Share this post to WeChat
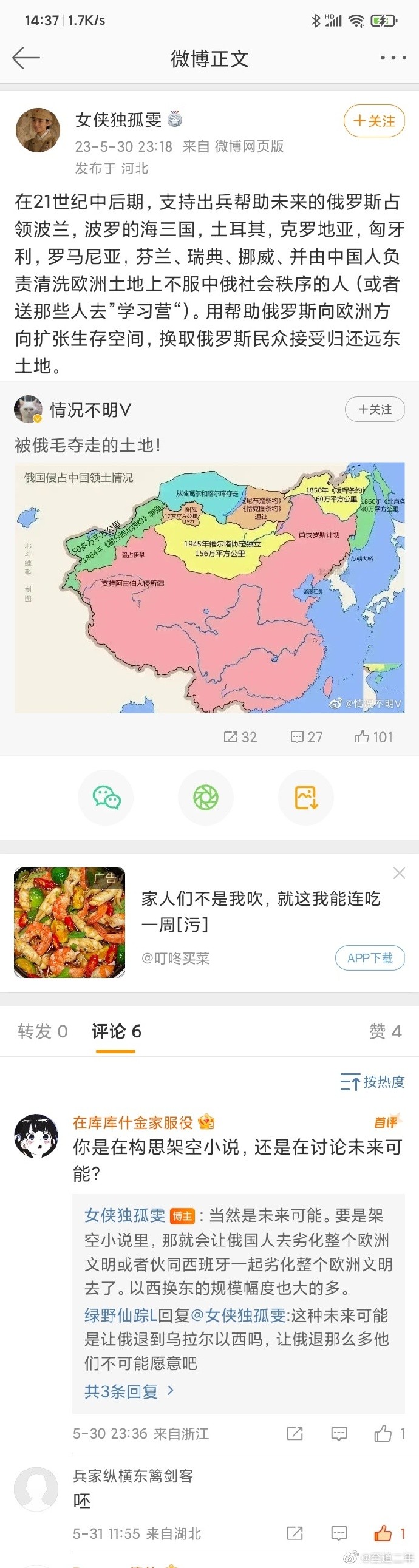 coord(106,798)
